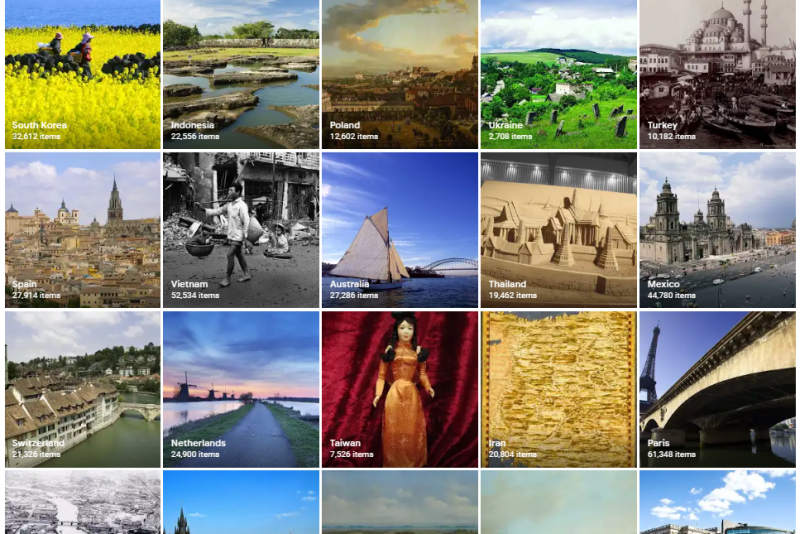Image resolution: width=800 pixels, height=534 pixels.
Task: Browse the Netherlands collection
Action: click(x=241, y=389)
